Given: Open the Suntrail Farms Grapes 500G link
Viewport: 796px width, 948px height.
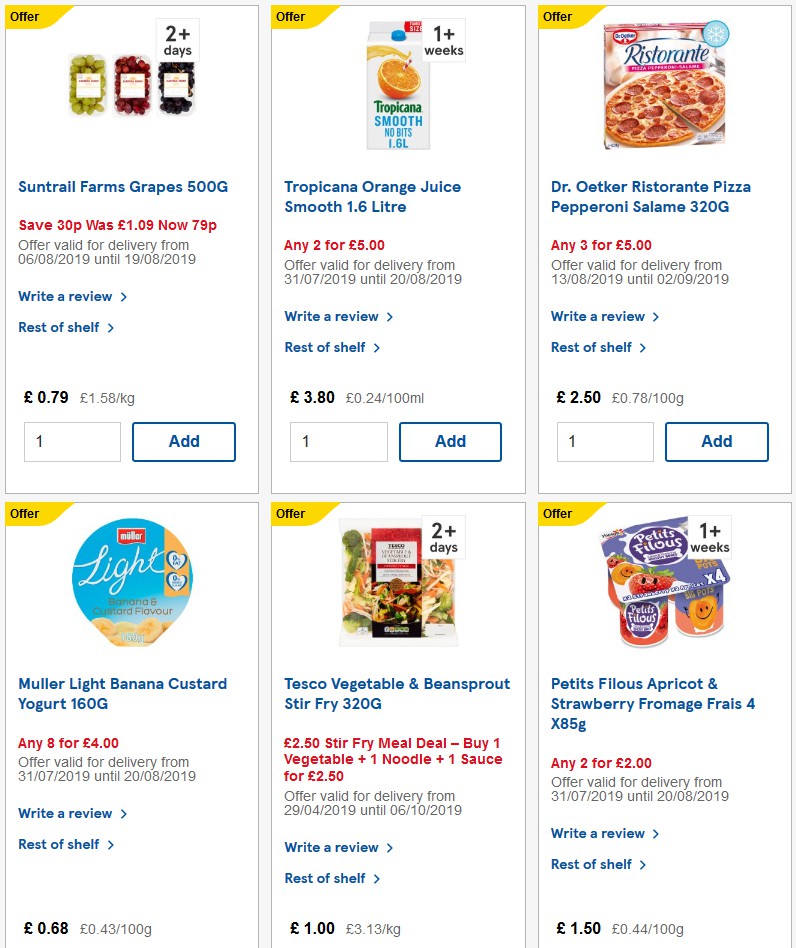Looking at the screenshot, I should (x=123, y=187).
